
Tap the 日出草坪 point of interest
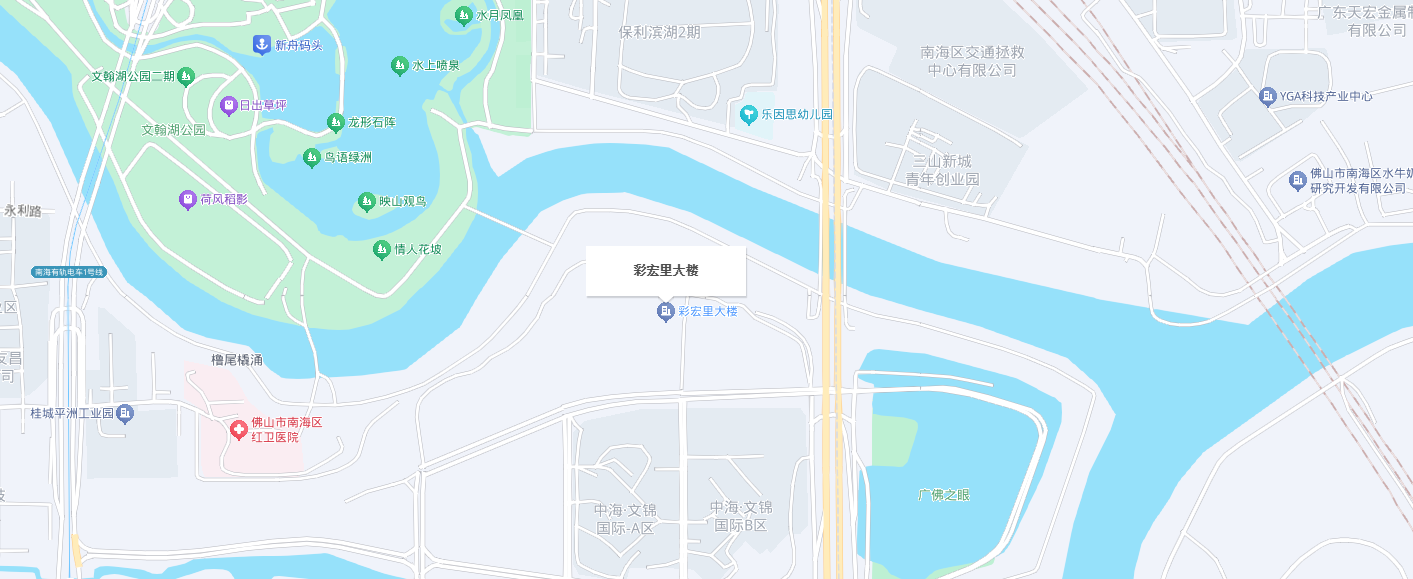[x=229, y=105]
